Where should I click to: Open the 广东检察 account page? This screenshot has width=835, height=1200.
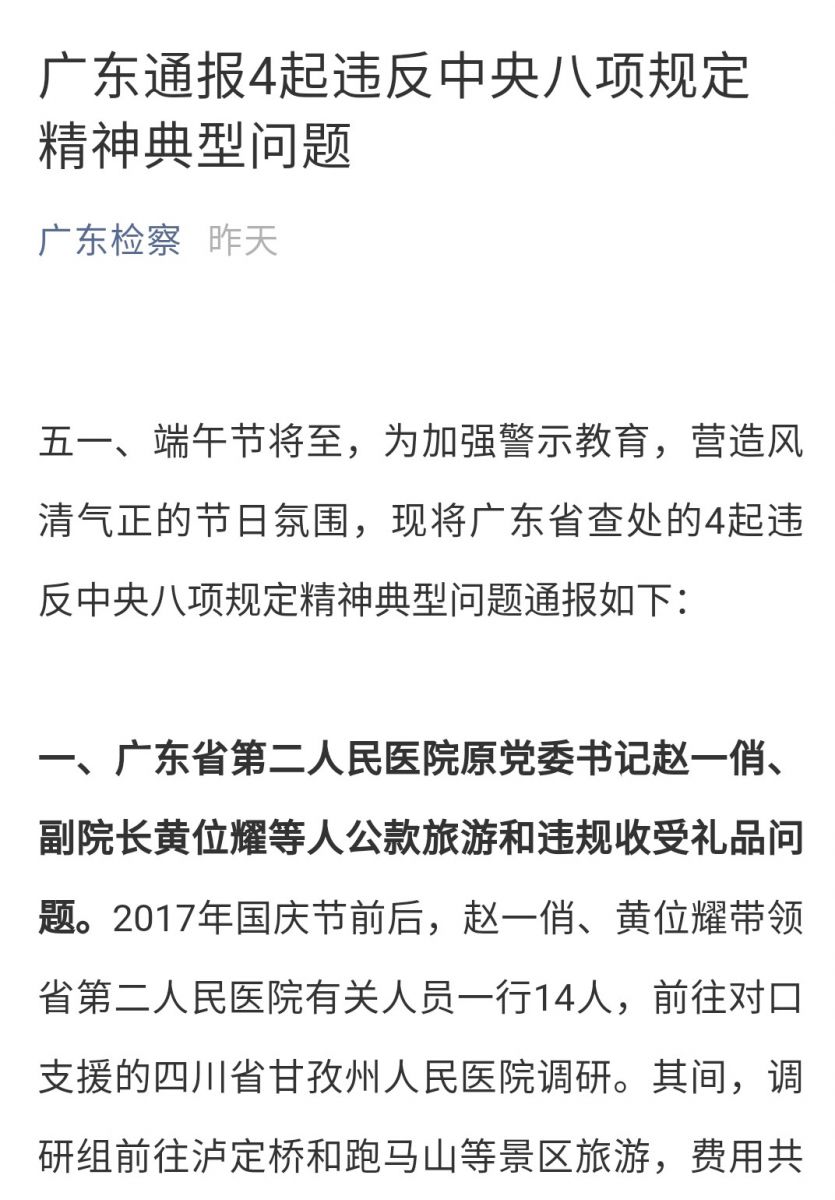pos(110,241)
